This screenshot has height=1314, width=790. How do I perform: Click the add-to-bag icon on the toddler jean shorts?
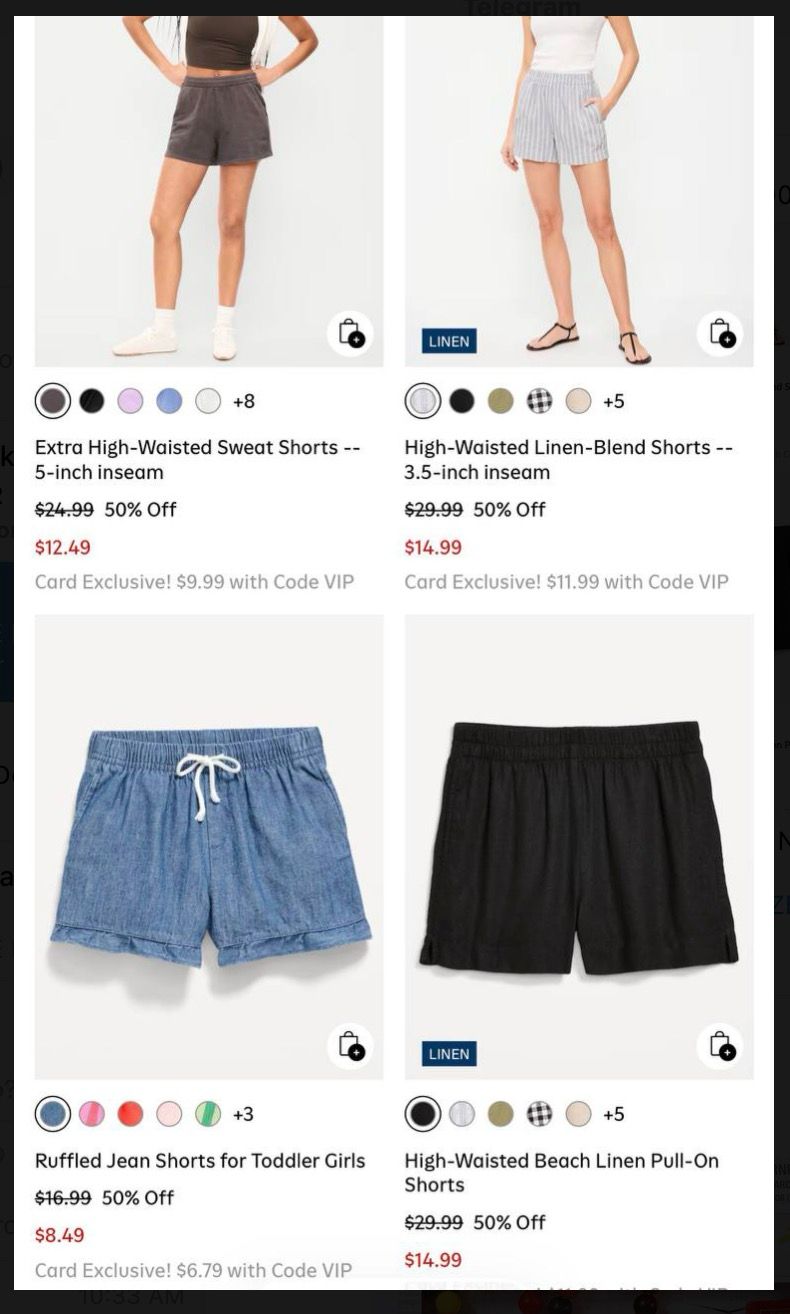(x=351, y=1047)
